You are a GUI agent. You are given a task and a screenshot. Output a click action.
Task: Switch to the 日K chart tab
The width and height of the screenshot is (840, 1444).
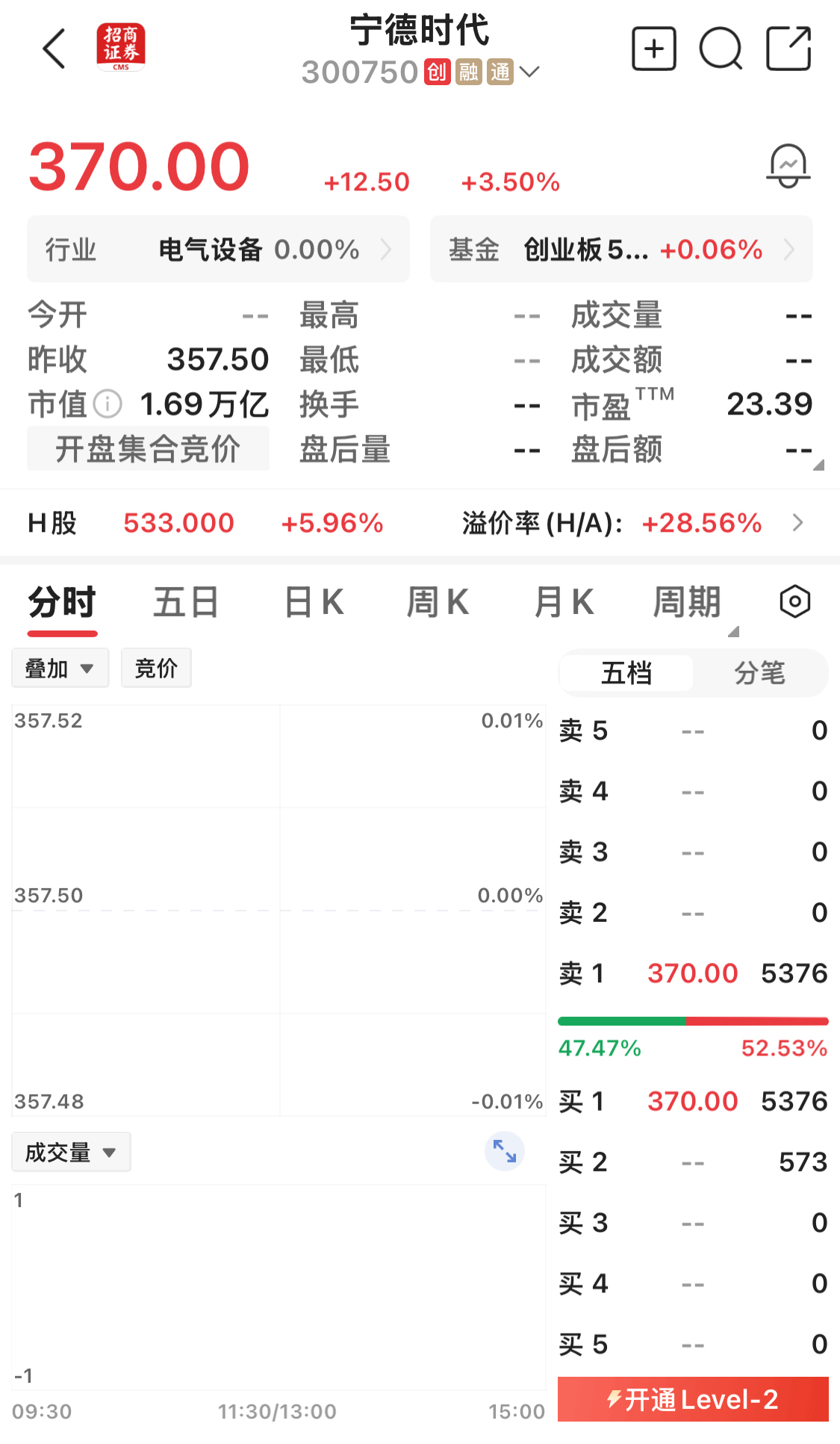click(x=314, y=602)
